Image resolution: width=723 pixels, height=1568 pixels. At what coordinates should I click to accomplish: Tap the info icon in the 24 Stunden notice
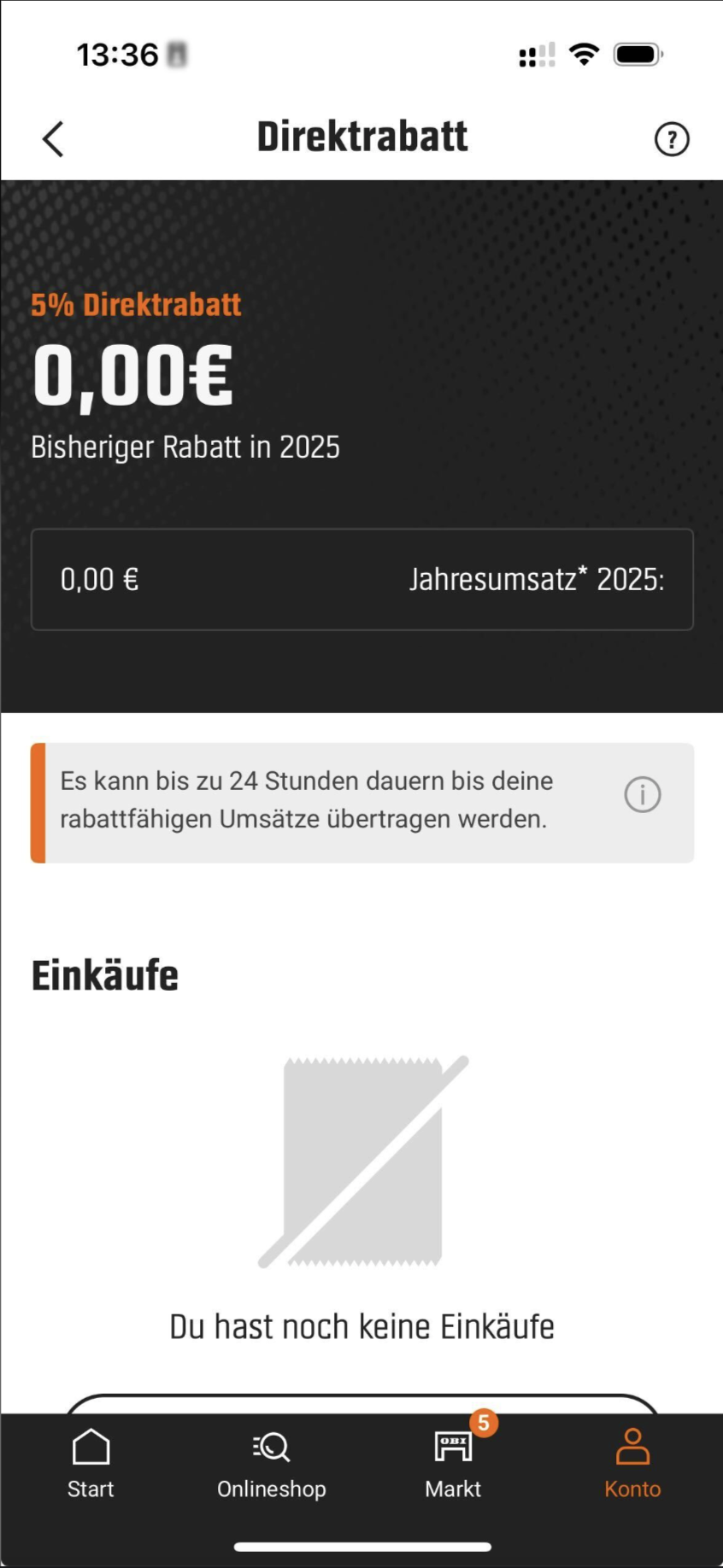(642, 795)
